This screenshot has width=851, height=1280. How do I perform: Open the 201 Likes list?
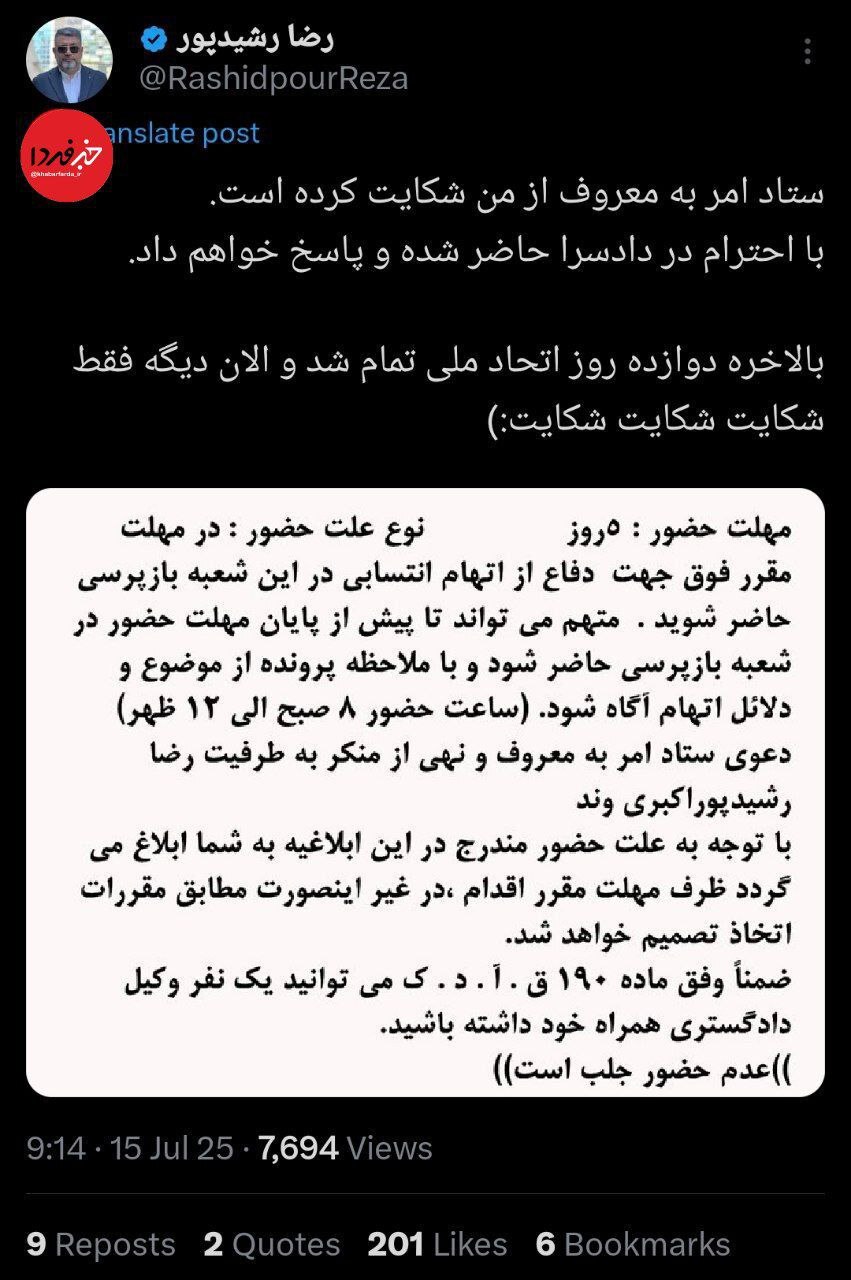click(x=438, y=1245)
